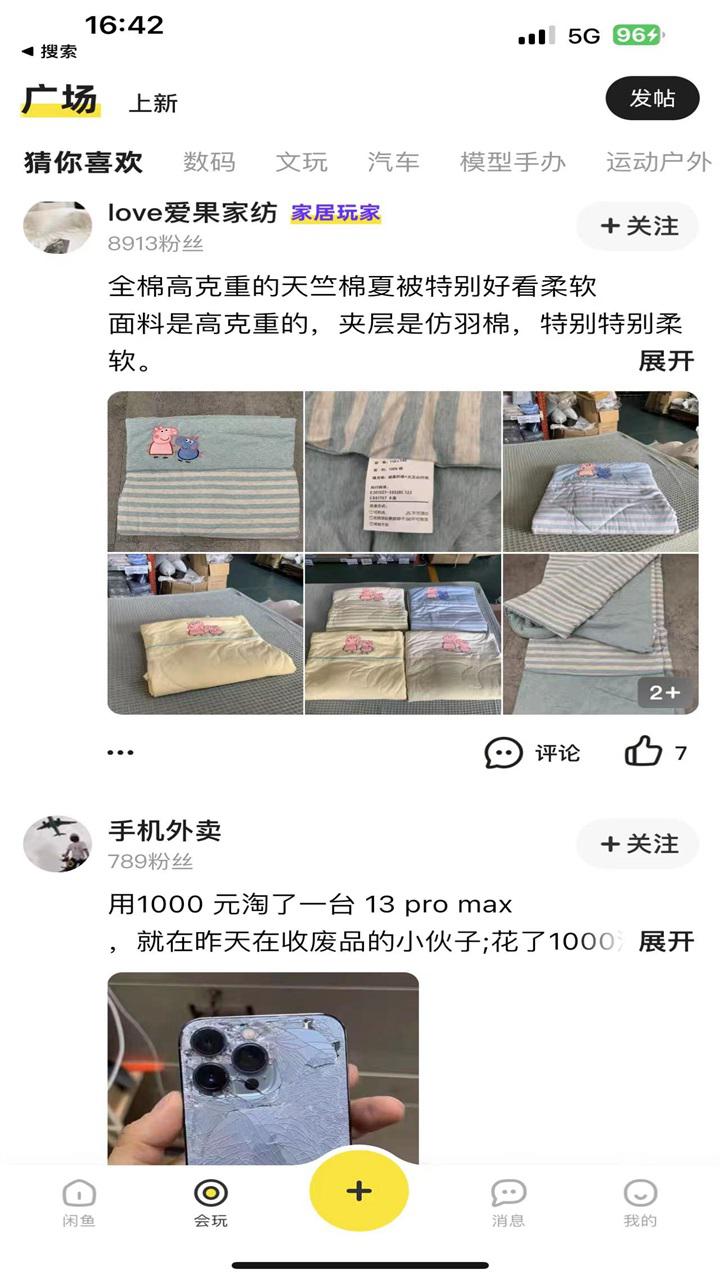Screen dimensions: 720x1280
Task: Expand the 手机外卖 post text
Action: pyautogui.click(x=666, y=941)
